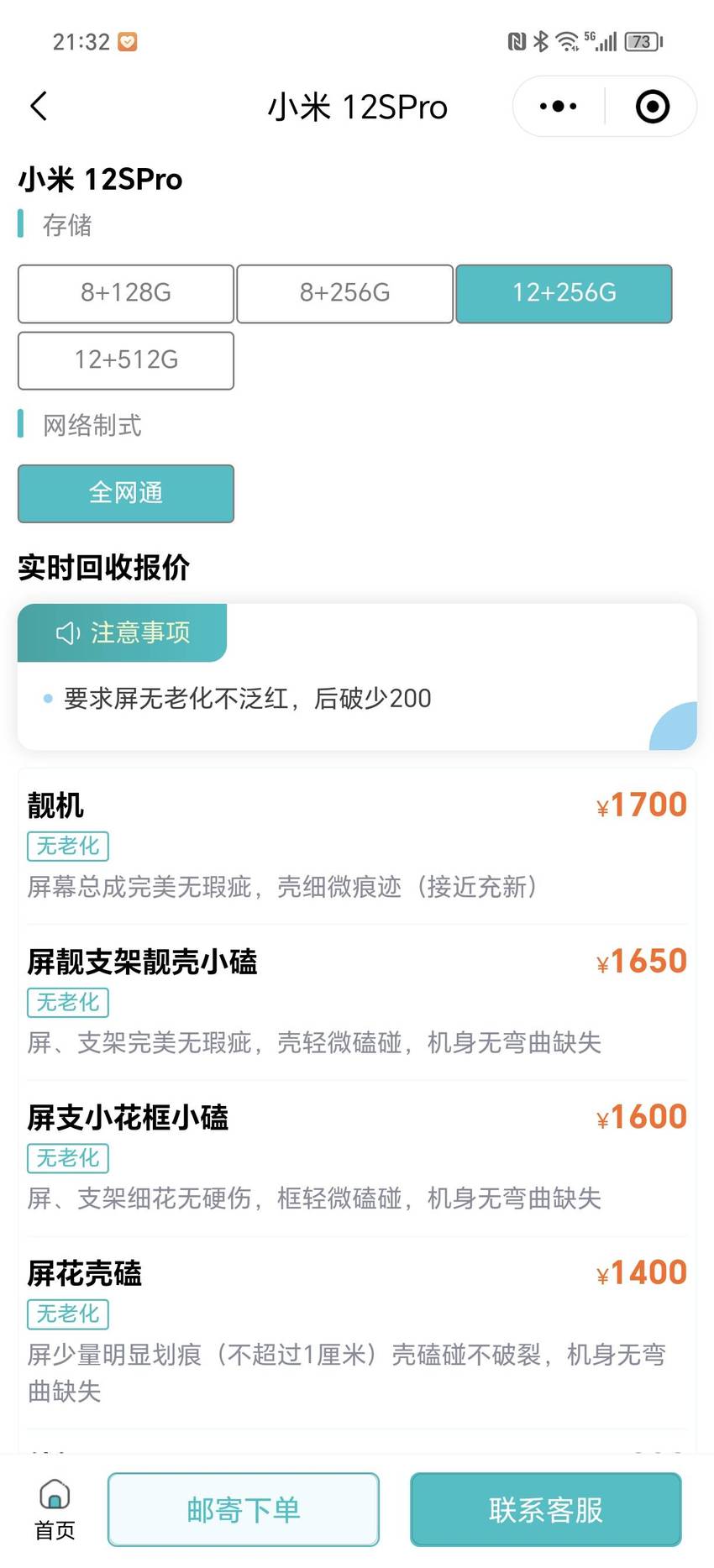Go back using the top-left arrow

point(39,107)
